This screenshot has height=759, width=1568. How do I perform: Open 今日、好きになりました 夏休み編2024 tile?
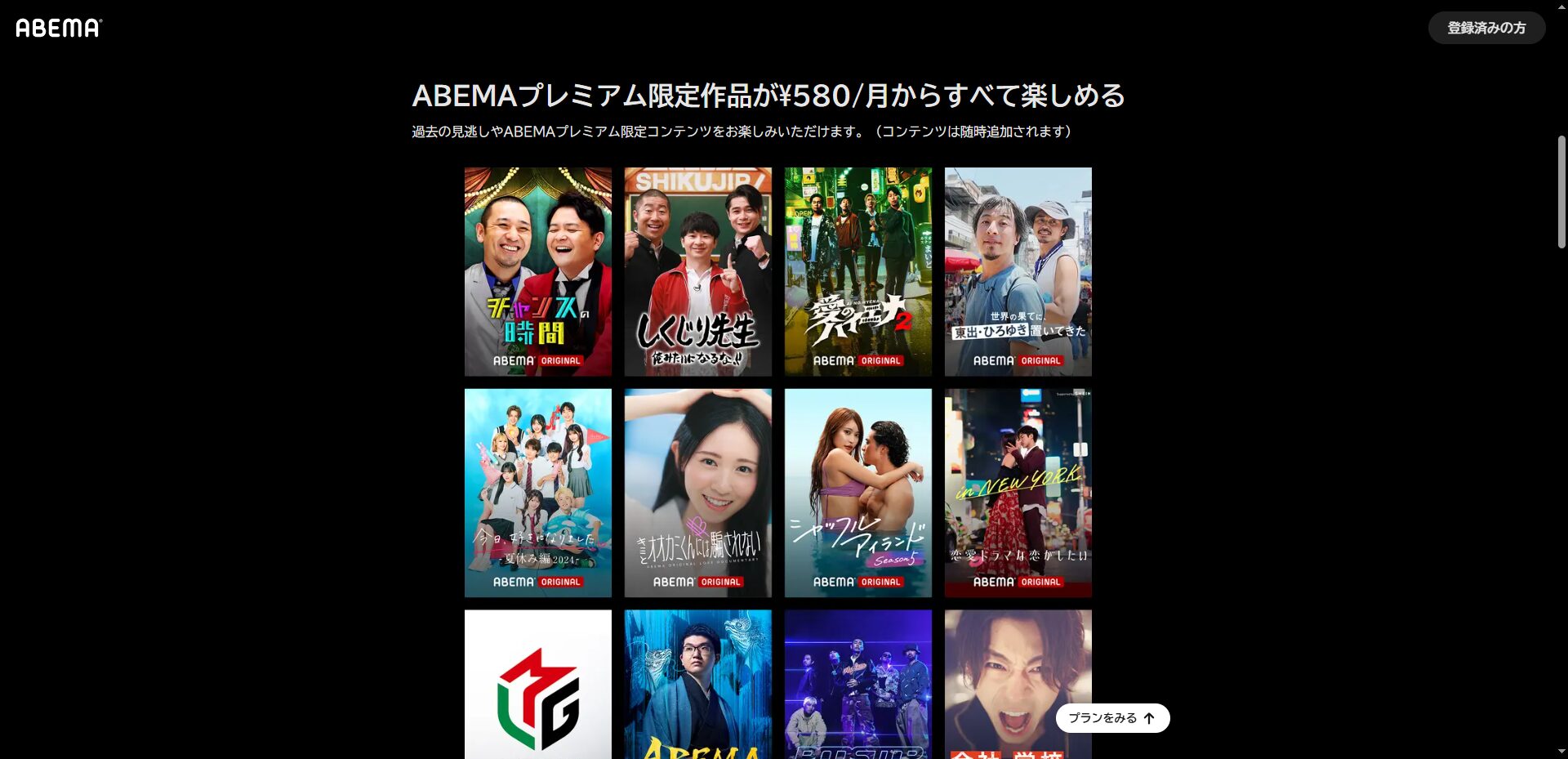[537, 493]
